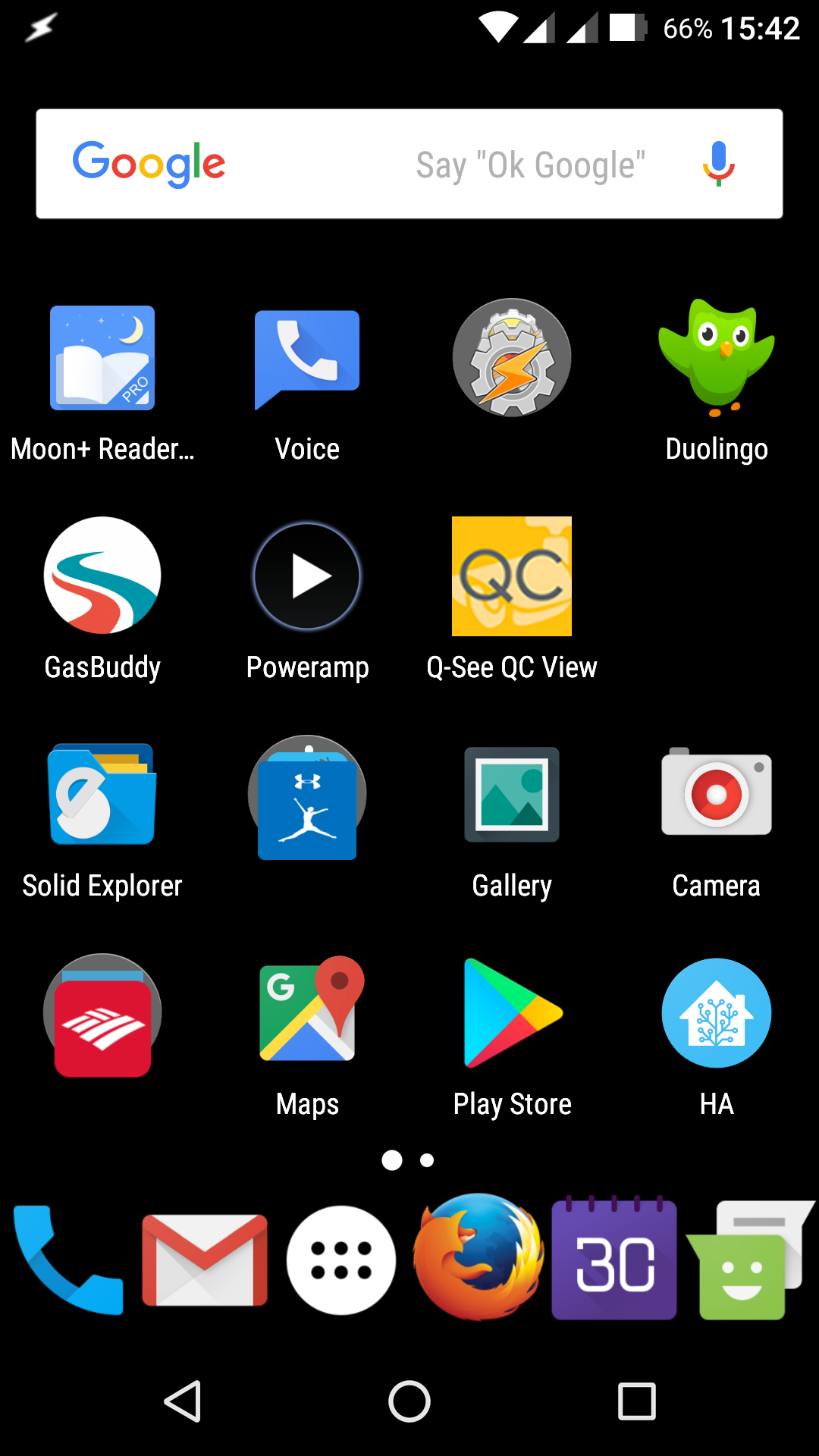
Task: Open Moon+ Reader Pro app
Action: (102, 358)
